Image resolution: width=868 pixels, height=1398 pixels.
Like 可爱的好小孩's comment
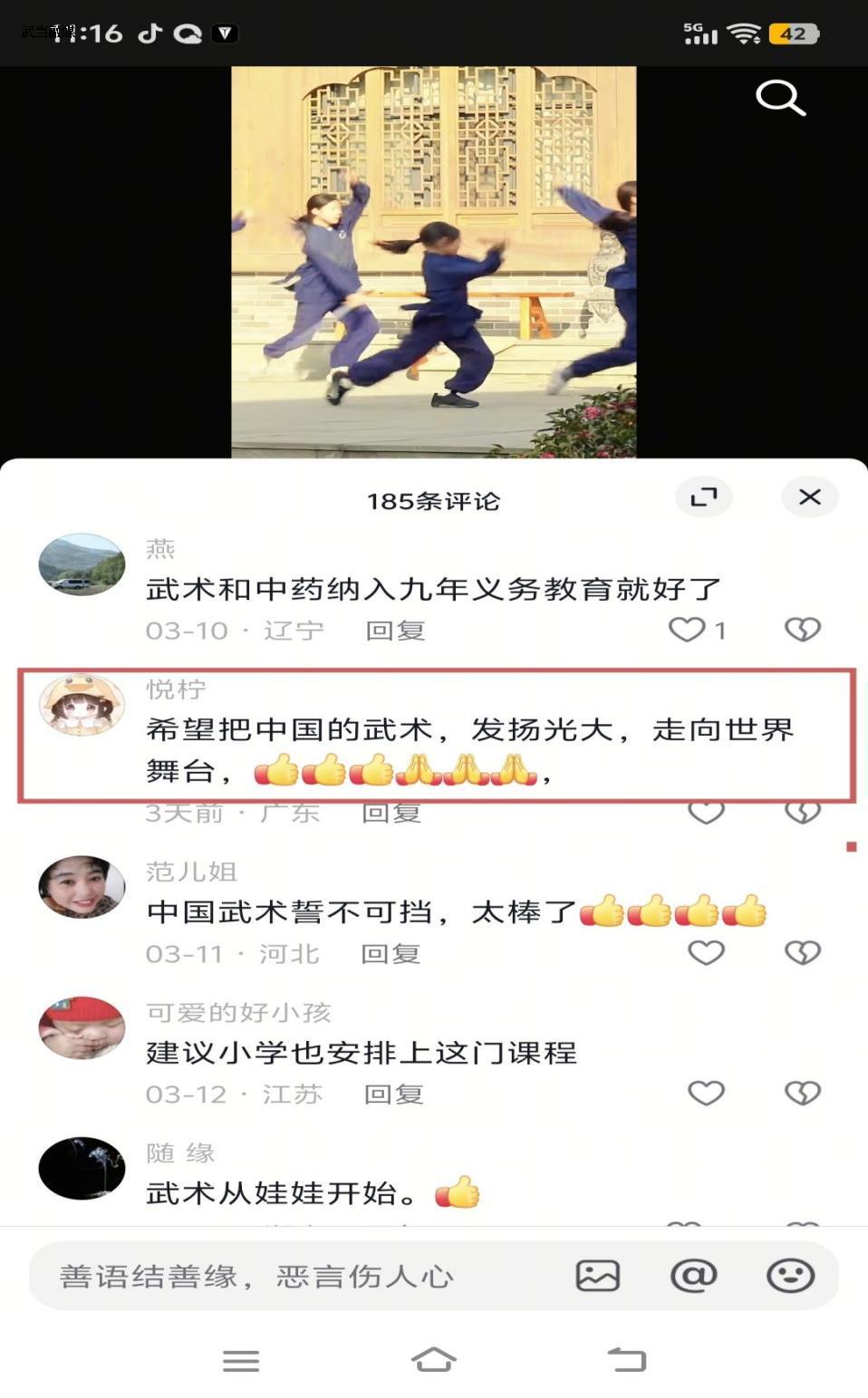click(706, 1093)
